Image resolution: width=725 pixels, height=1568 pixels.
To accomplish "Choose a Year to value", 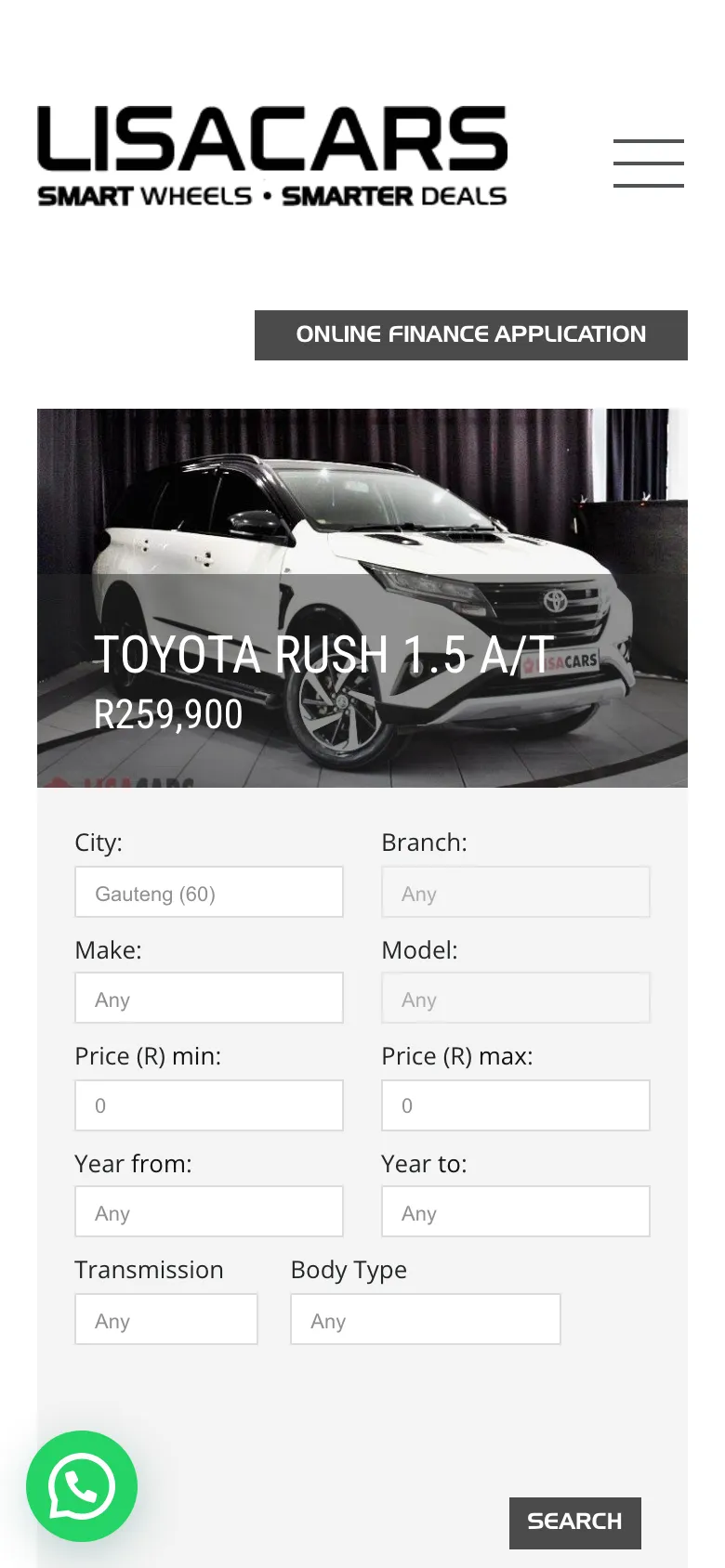I will 515,1212.
